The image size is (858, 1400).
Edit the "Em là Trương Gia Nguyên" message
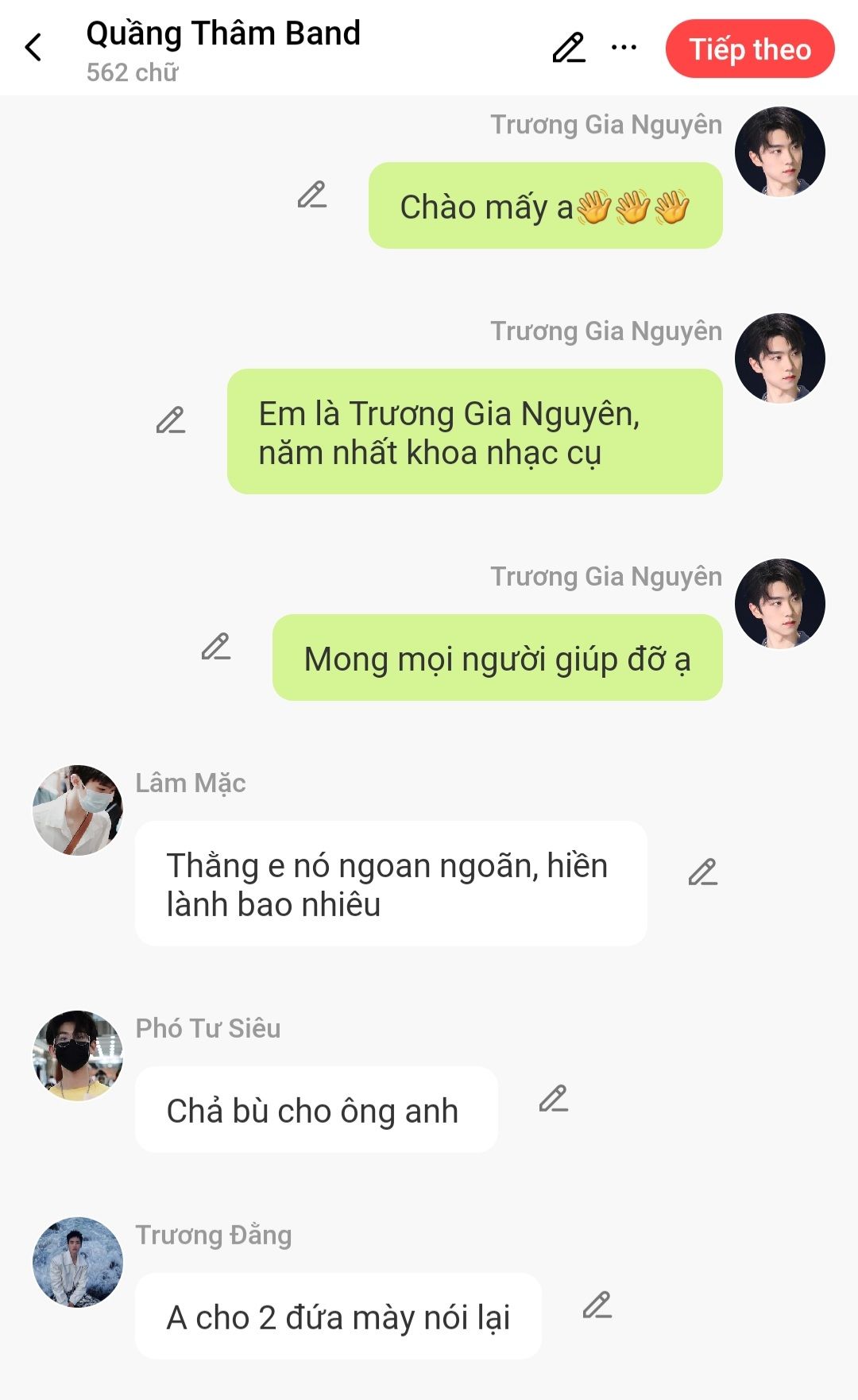point(170,420)
